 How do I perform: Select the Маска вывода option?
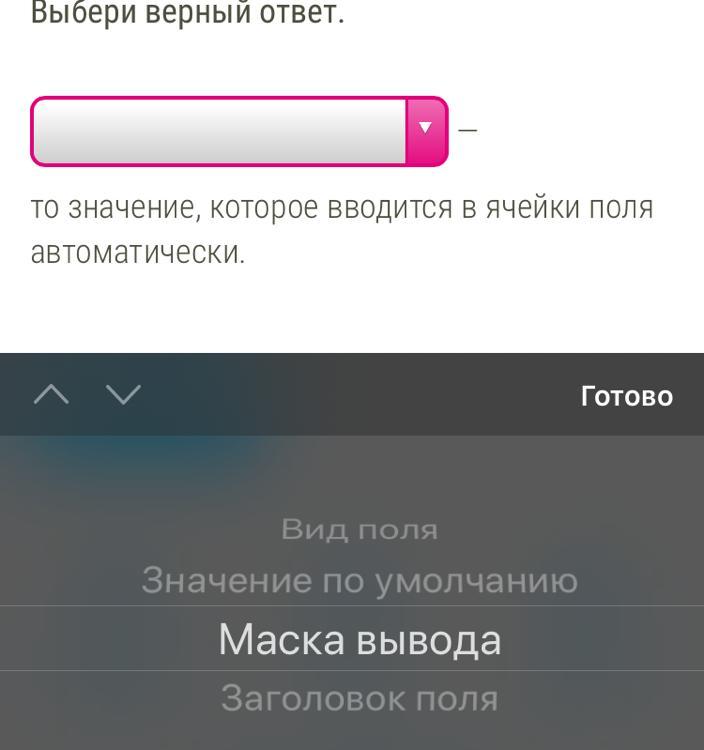click(359, 640)
